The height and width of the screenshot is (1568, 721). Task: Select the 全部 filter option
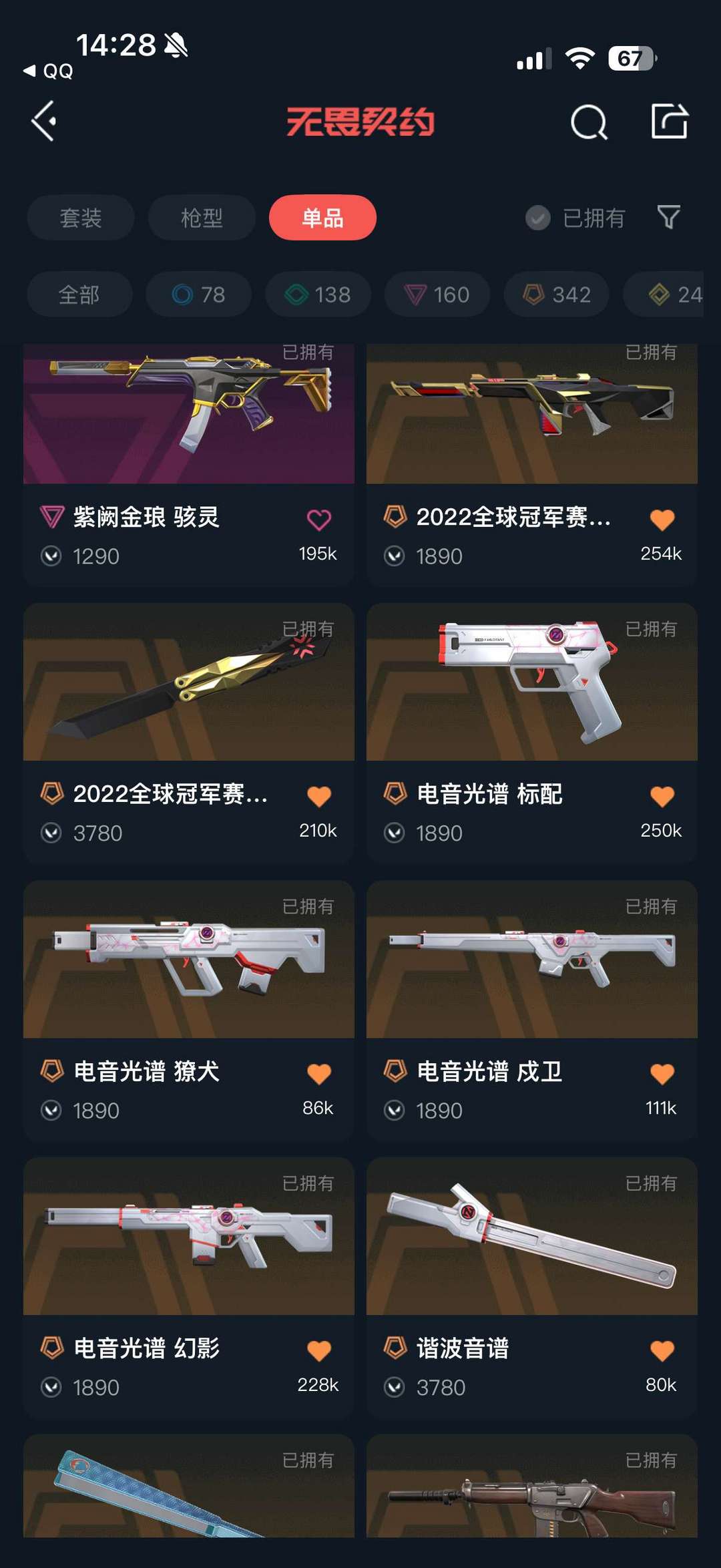79,294
